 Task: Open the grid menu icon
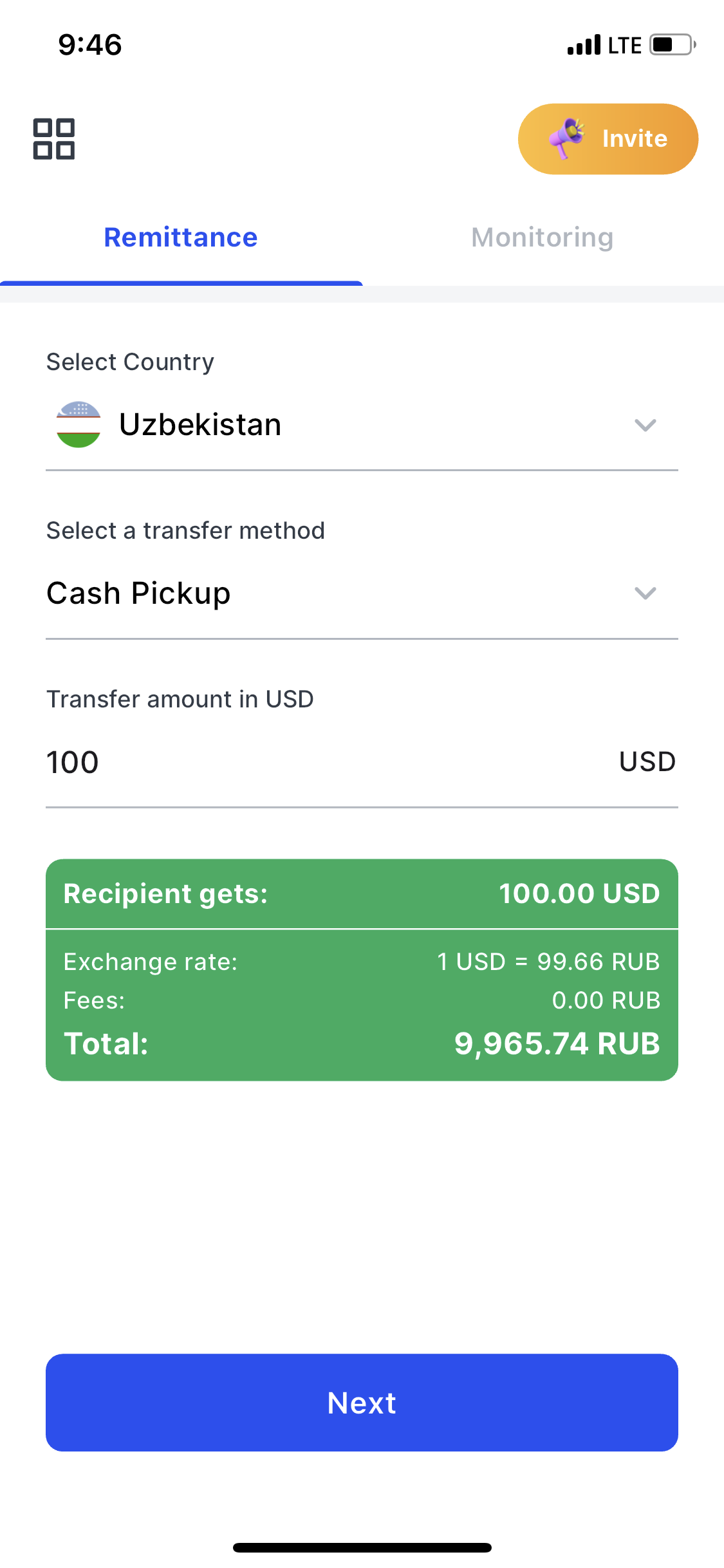54,139
